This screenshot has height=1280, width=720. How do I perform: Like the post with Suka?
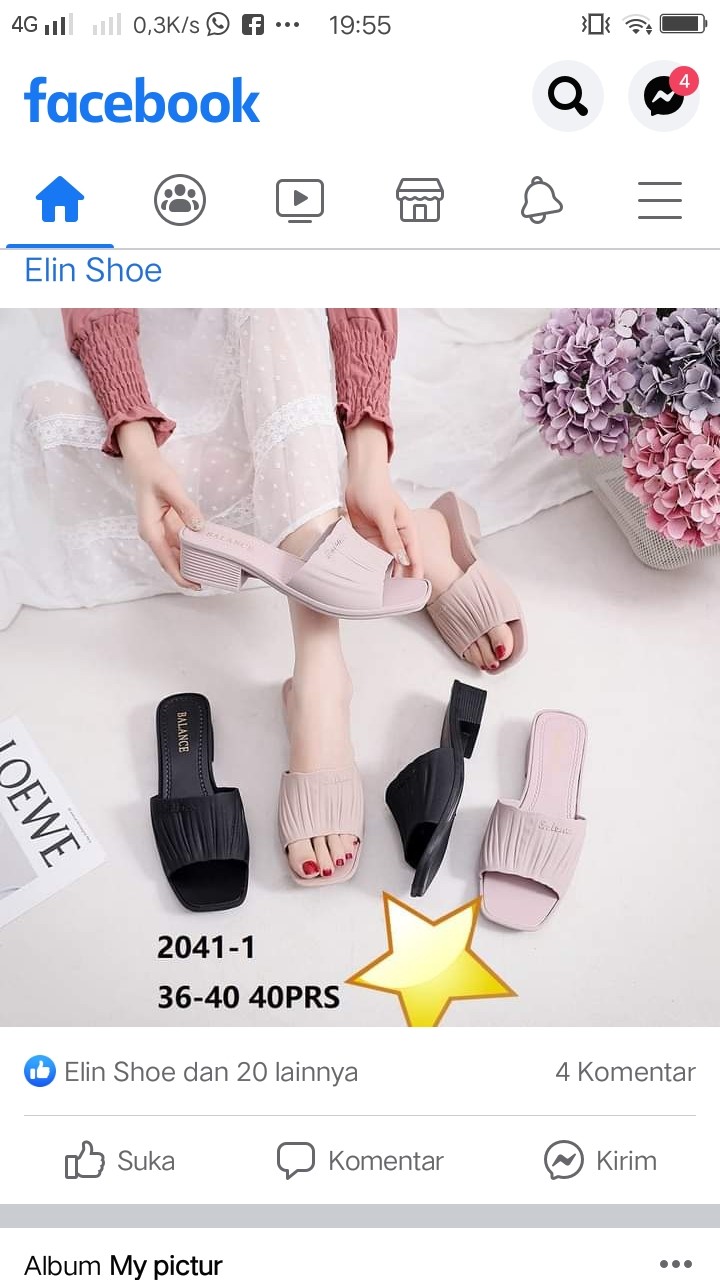(120, 1161)
